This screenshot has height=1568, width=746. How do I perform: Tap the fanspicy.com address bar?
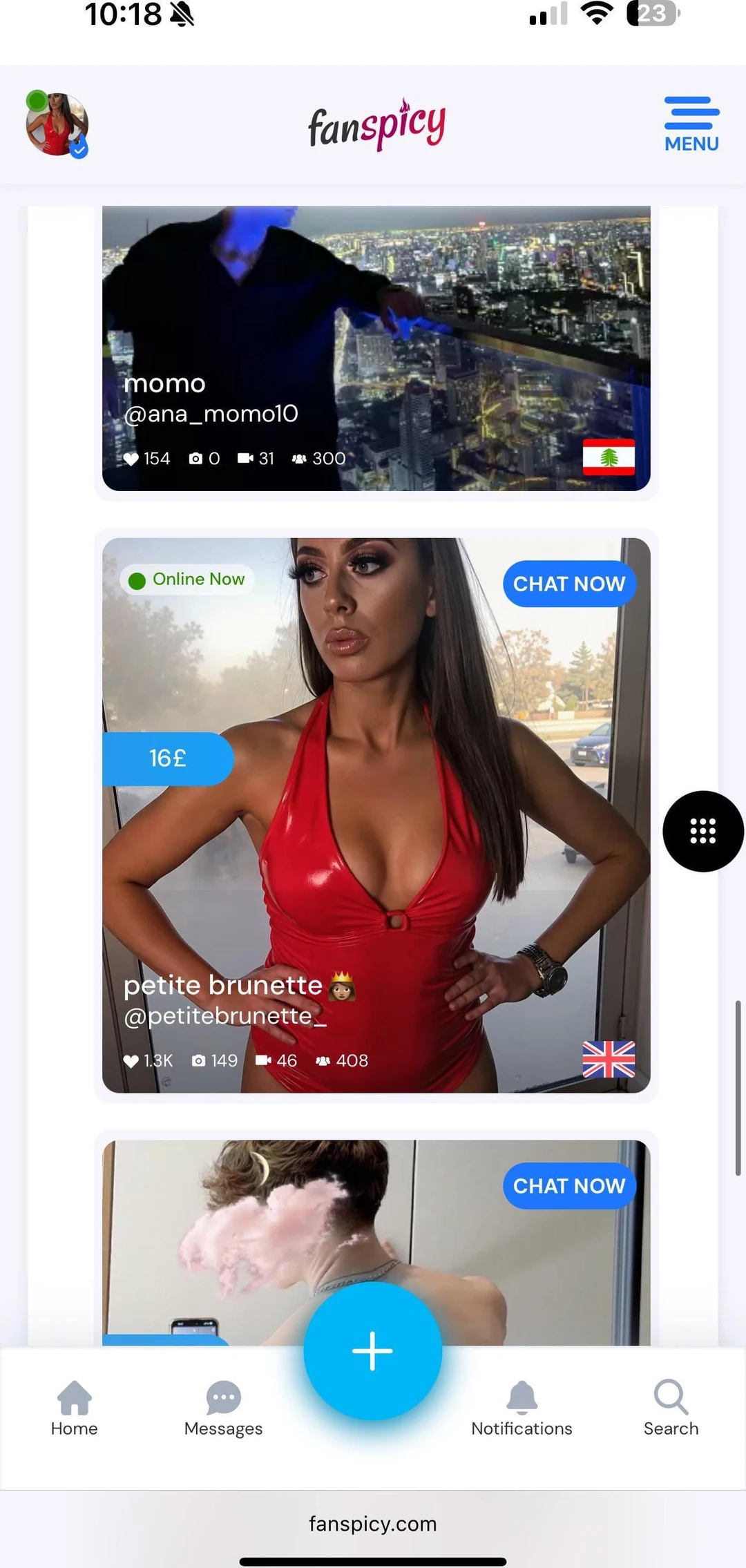coord(373,1523)
